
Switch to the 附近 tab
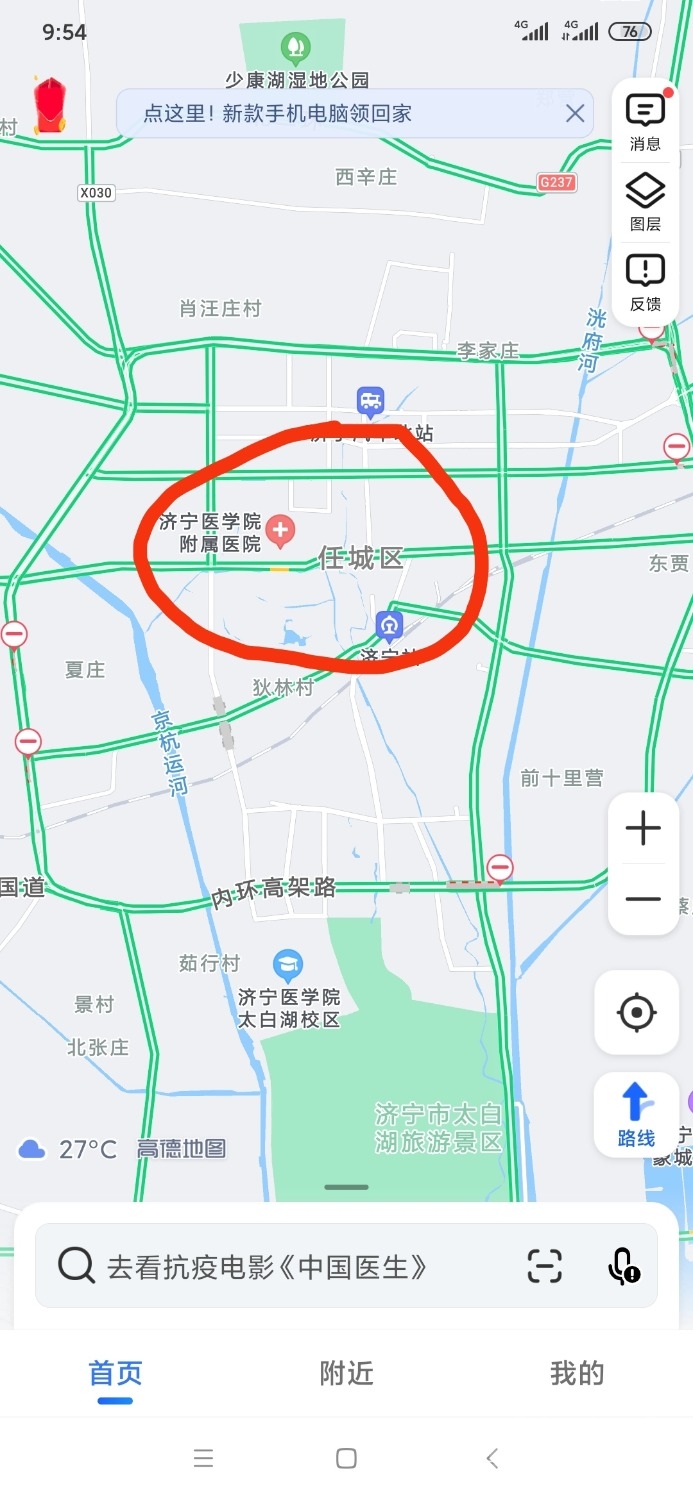(x=346, y=1373)
